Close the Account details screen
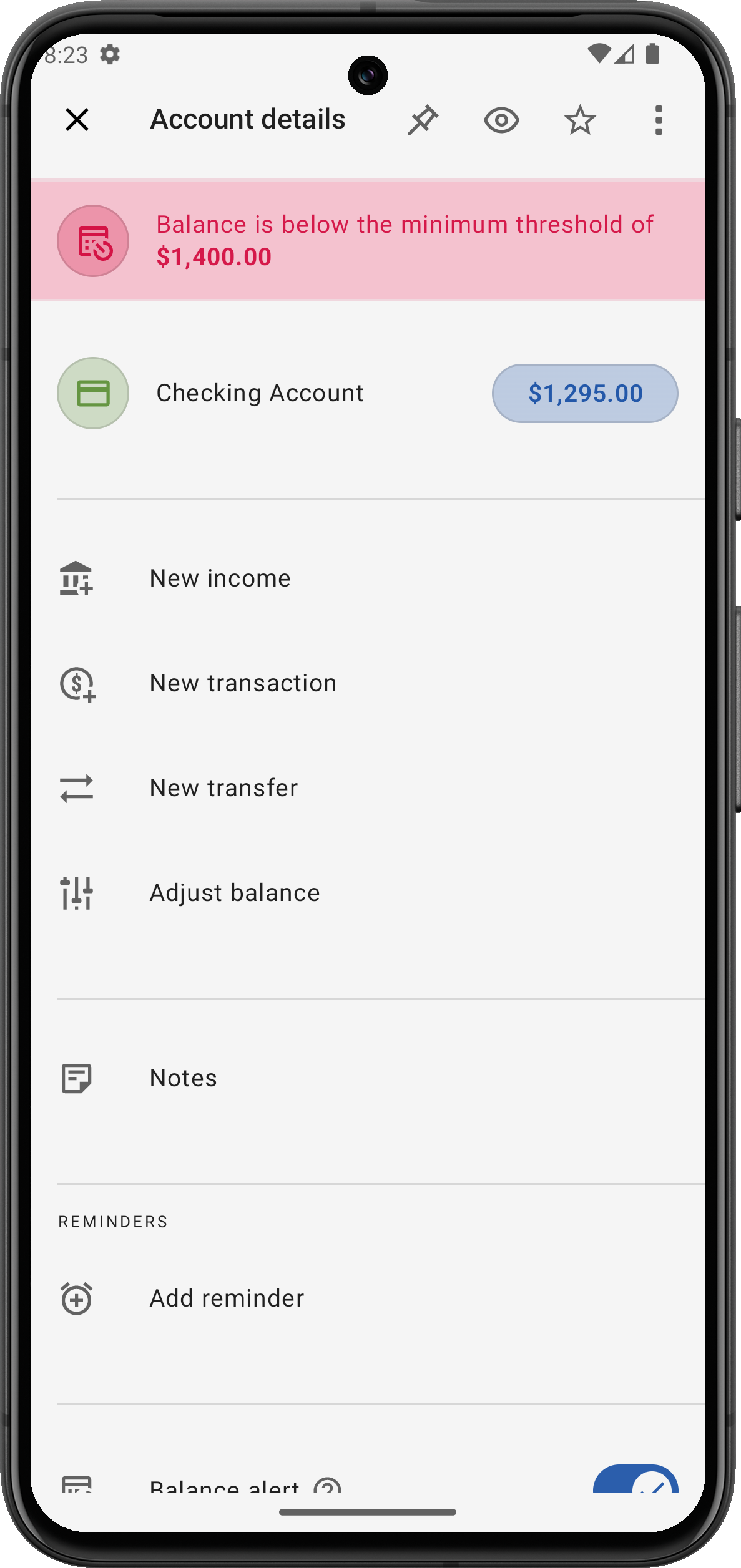 click(x=77, y=119)
